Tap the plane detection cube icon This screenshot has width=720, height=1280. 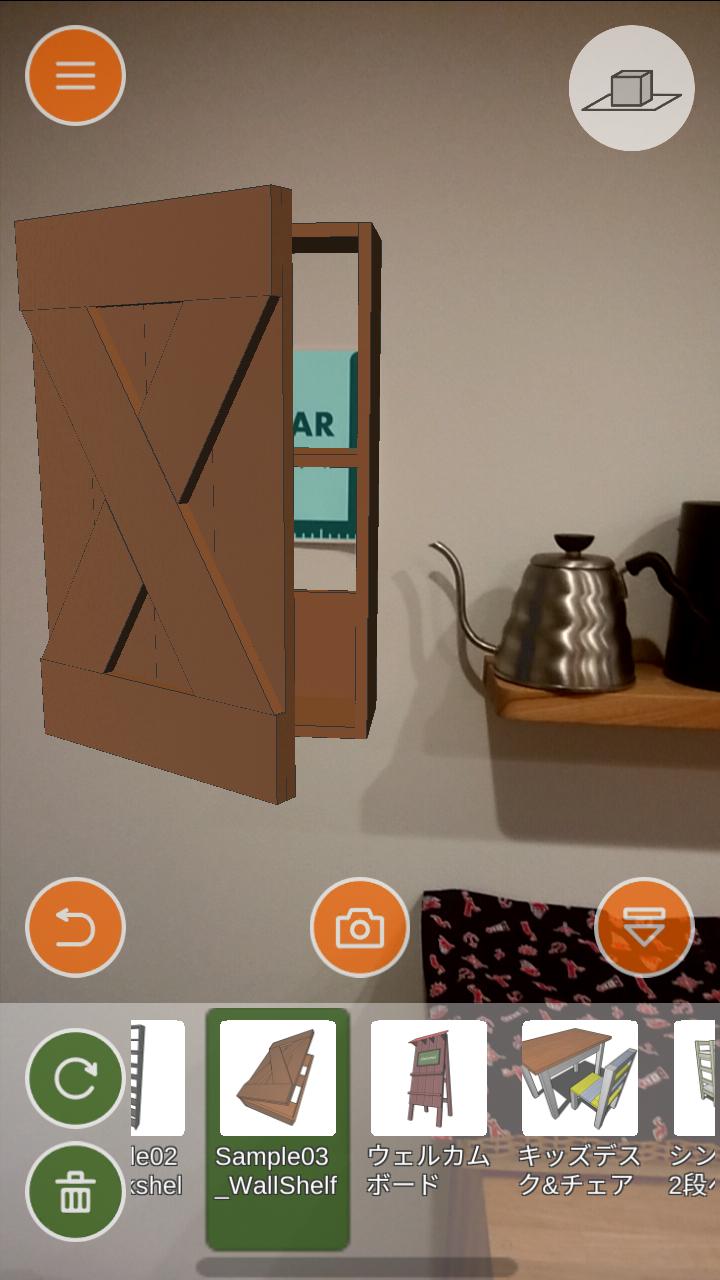631,88
